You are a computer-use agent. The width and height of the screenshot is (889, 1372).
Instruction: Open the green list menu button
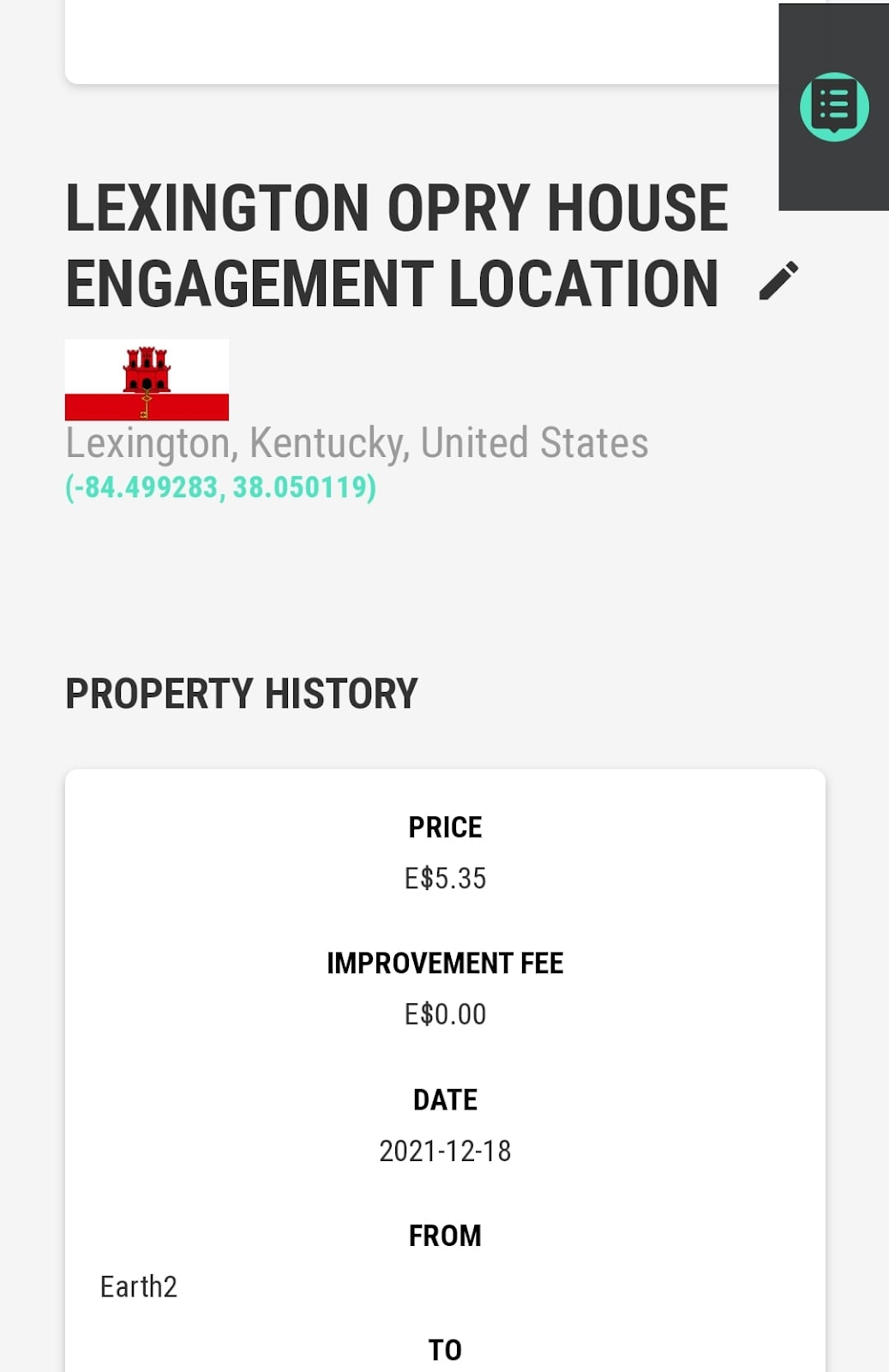coord(833,107)
